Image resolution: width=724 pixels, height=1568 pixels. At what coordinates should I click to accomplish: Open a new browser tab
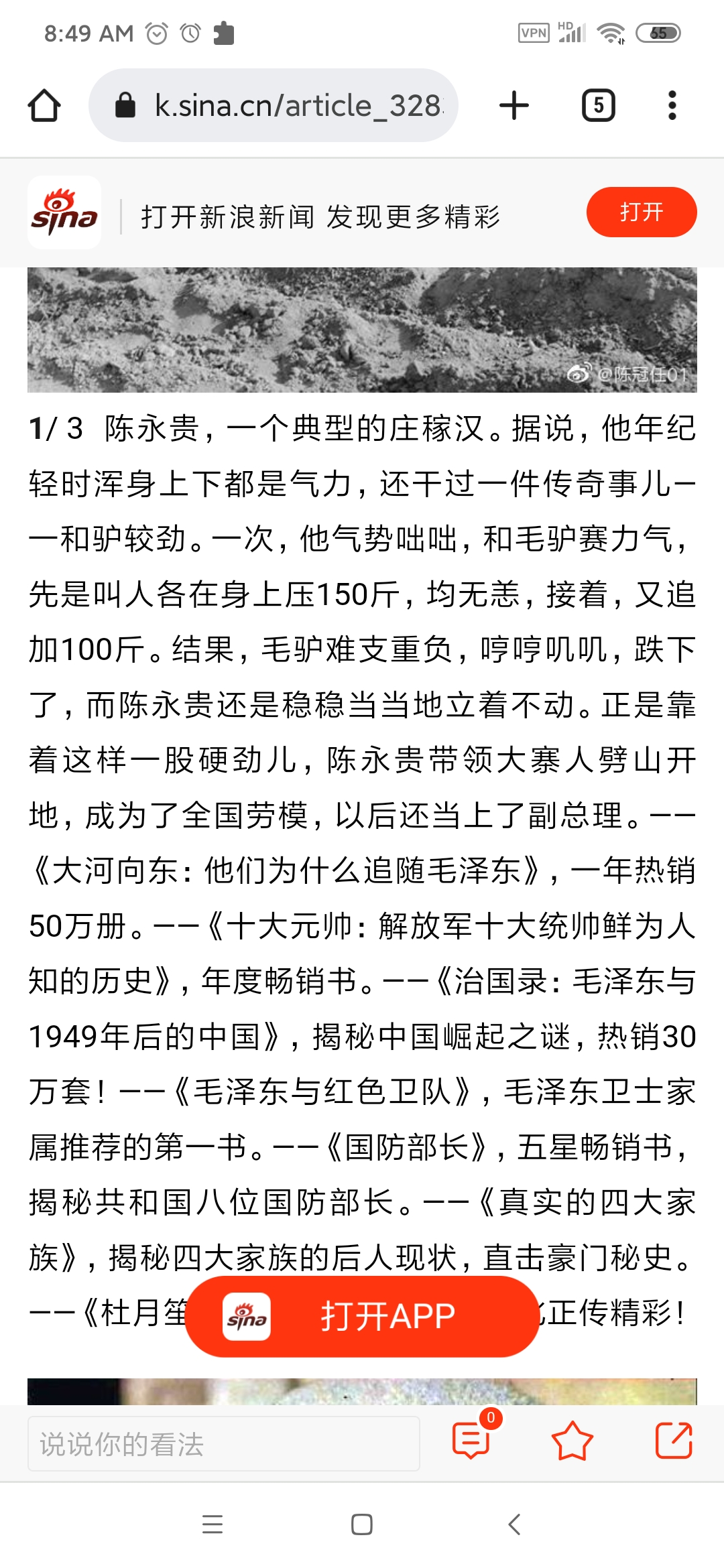pos(515,105)
